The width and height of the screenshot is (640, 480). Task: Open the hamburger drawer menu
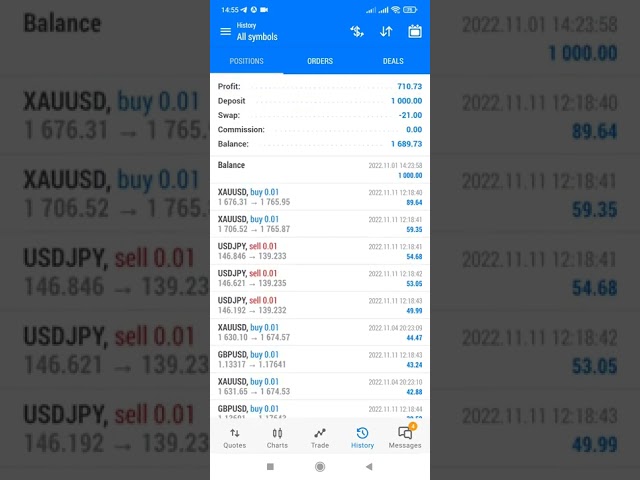[x=225, y=32]
